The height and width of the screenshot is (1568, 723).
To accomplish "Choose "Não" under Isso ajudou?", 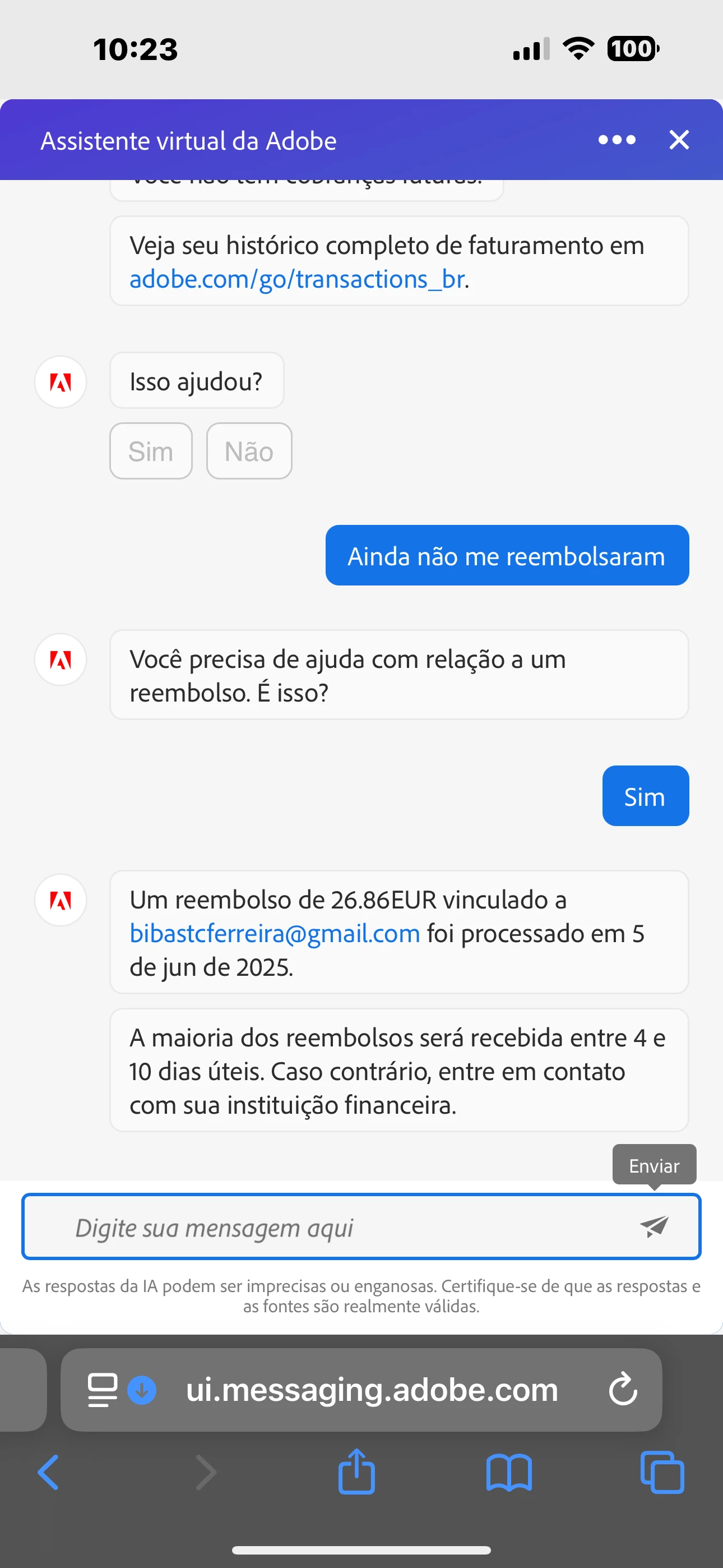I will point(249,451).
